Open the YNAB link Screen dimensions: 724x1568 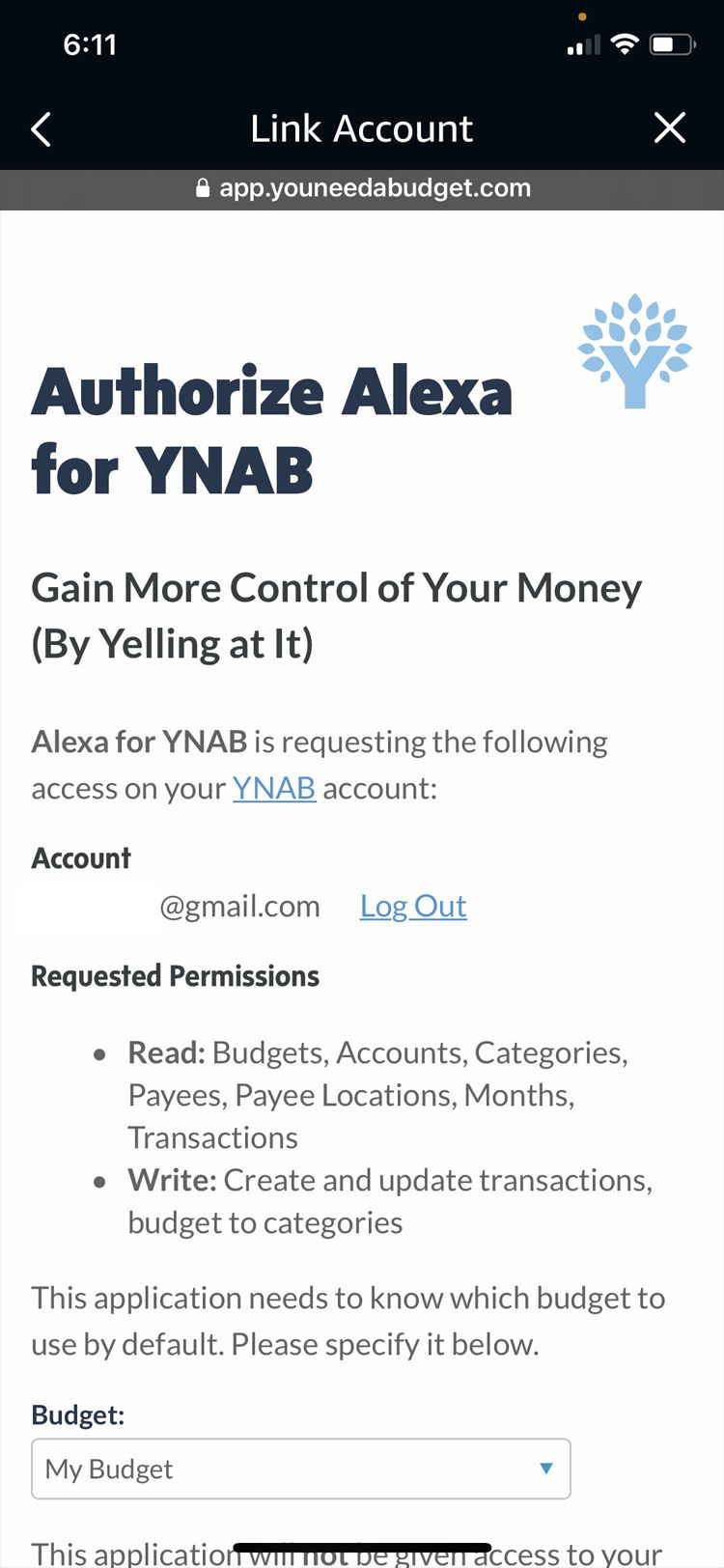(x=273, y=788)
